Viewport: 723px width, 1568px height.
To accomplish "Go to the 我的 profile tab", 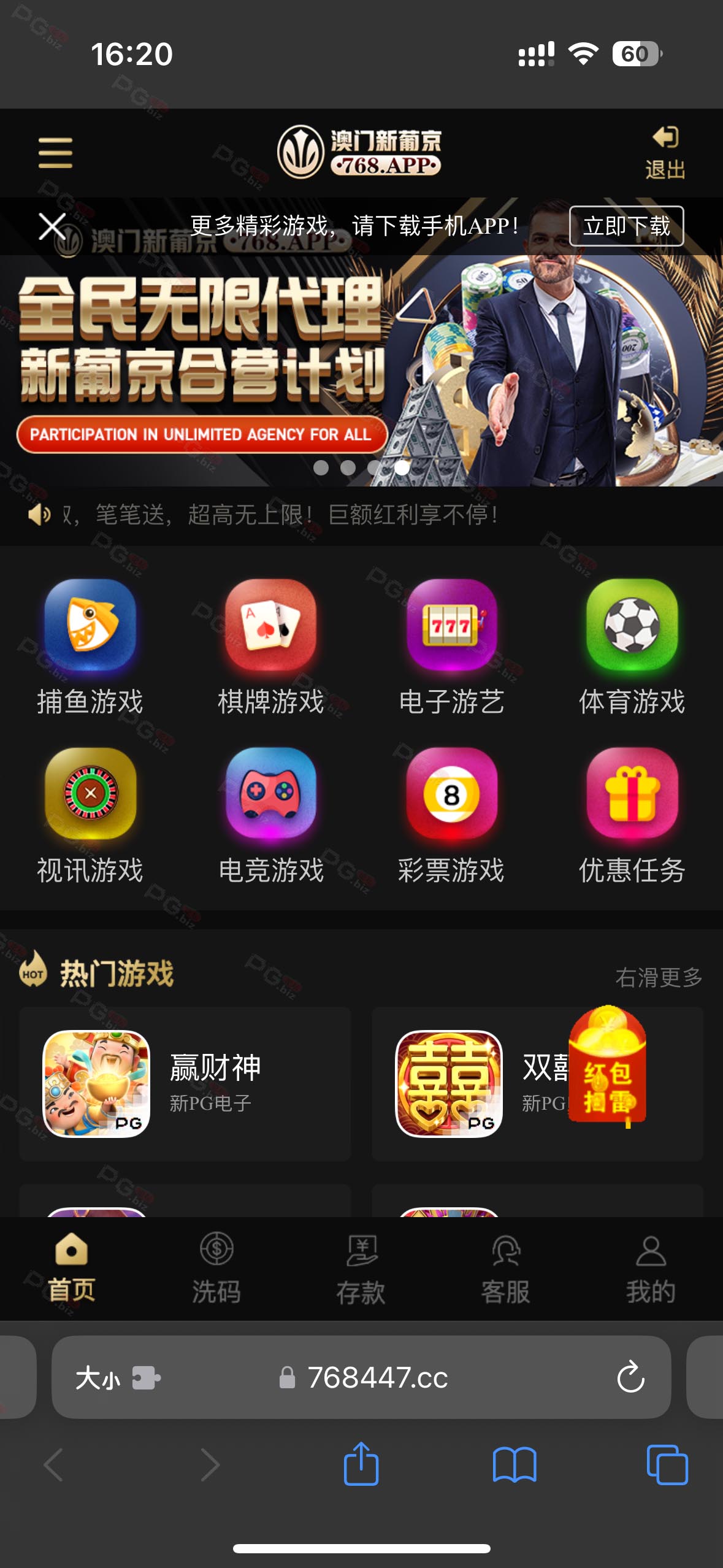I will (x=651, y=1268).
